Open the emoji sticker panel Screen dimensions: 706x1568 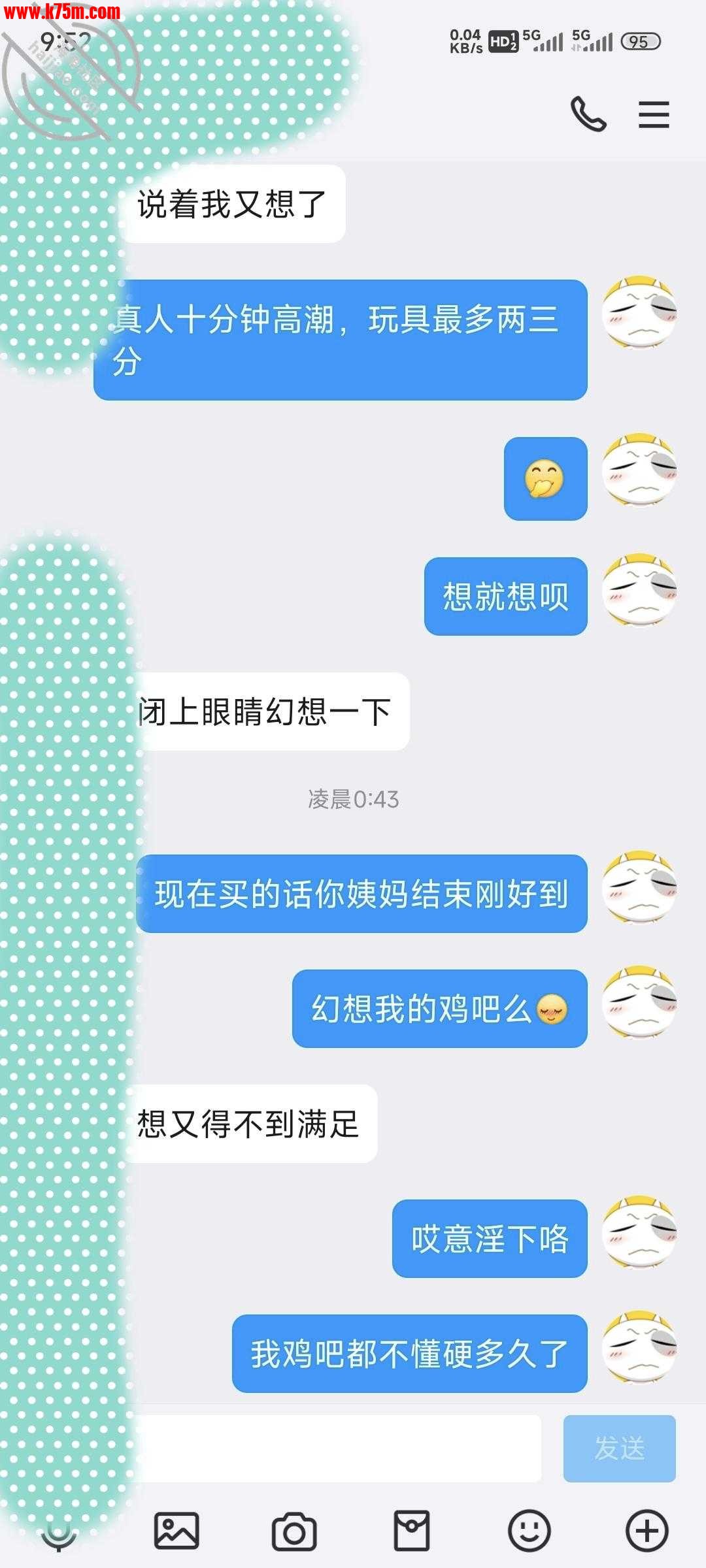(x=529, y=1531)
